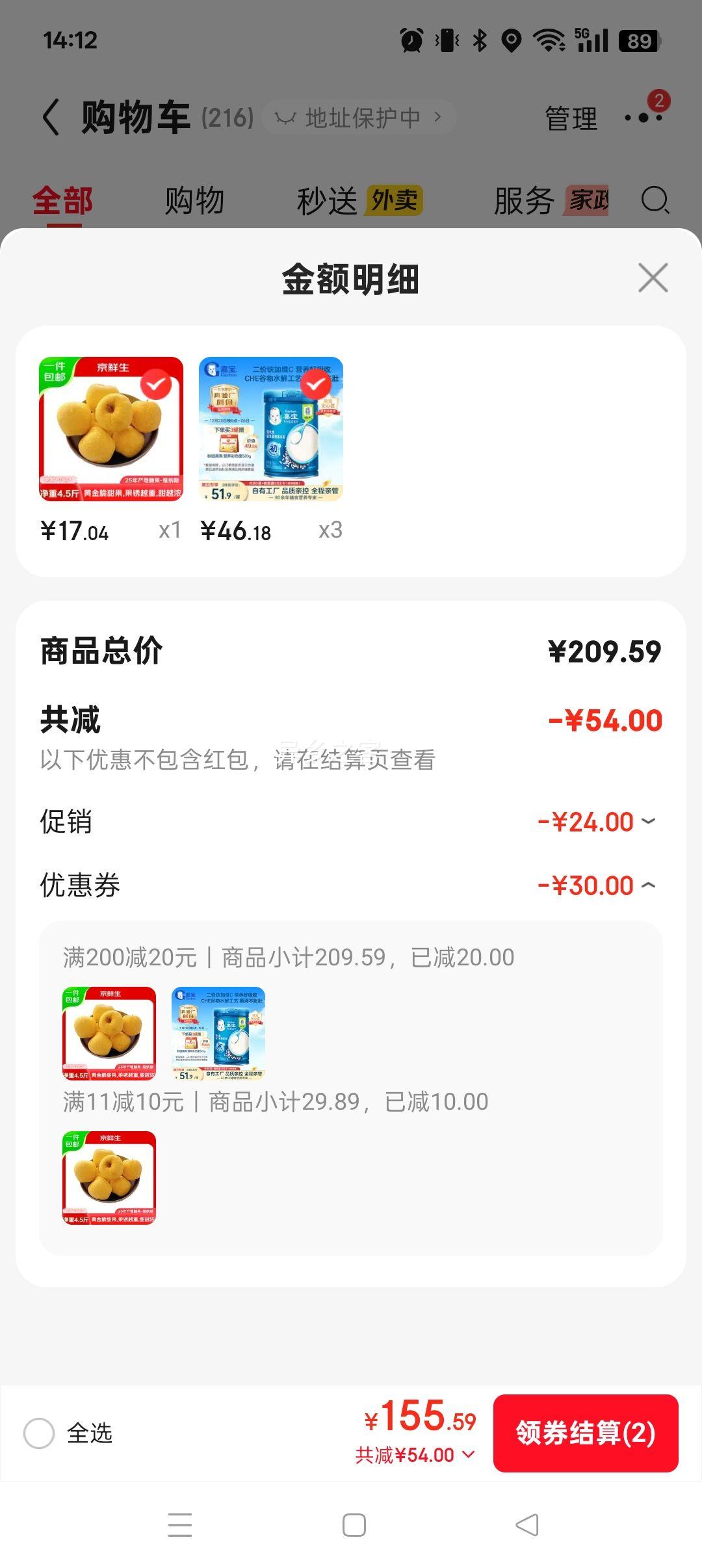Tap the alarm clock status bar icon
The width and height of the screenshot is (702, 1568).
pyautogui.click(x=409, y=41)
